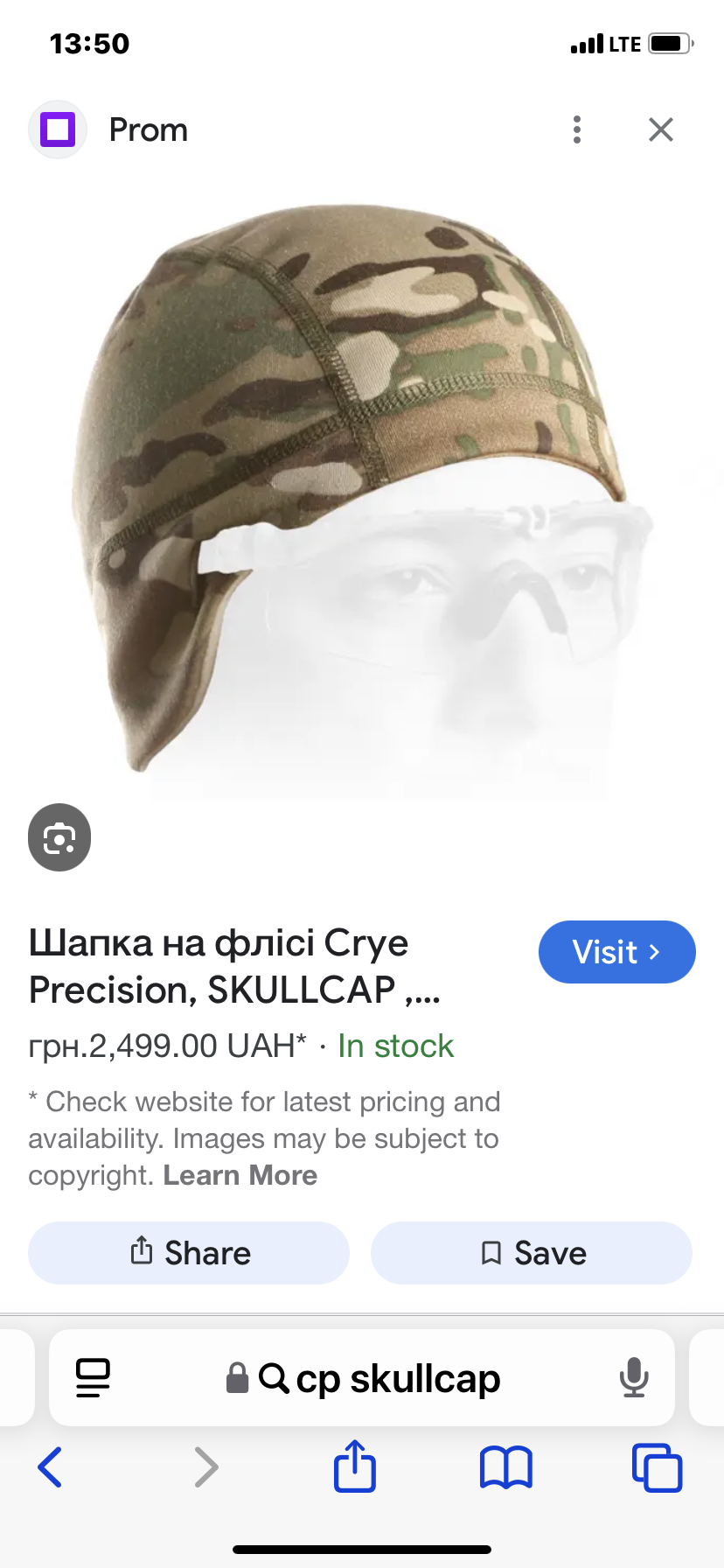The height and width of the screenshot is (1568, 724).
Task: Close the Prom image preview
Action: point(661,129)
